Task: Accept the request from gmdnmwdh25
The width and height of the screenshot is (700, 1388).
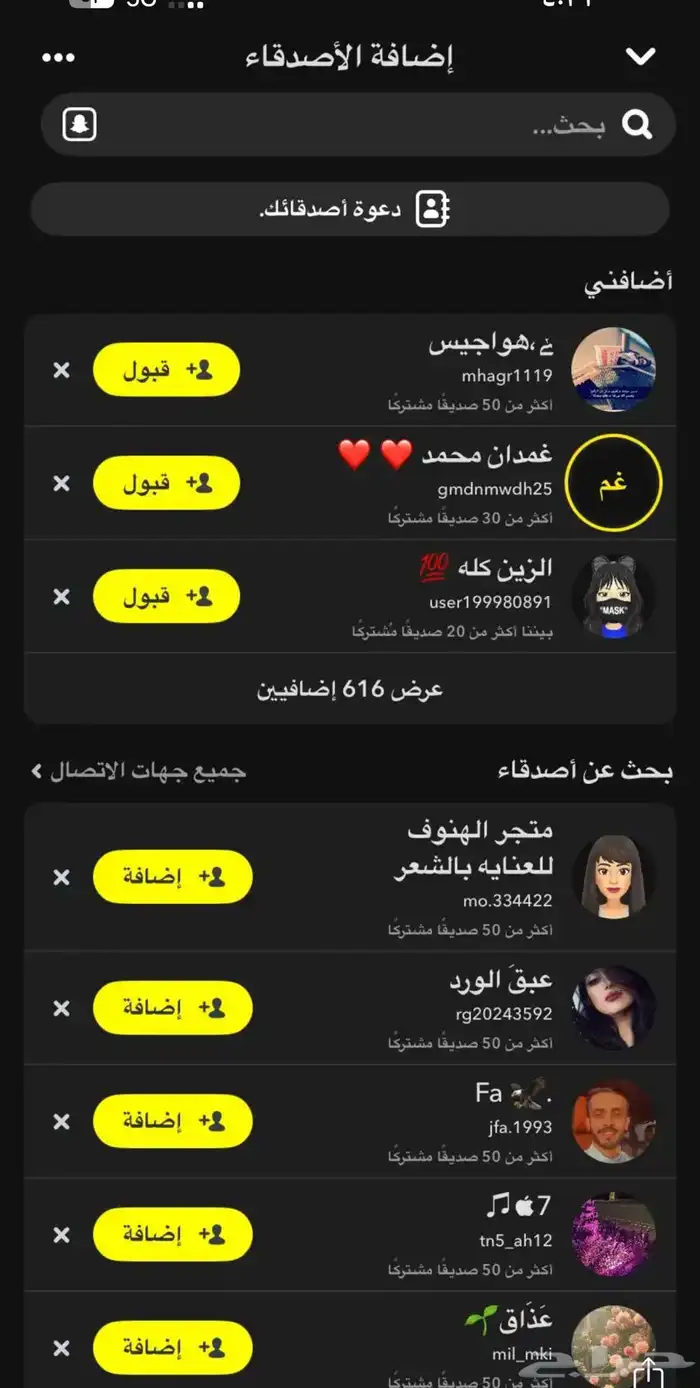Action: (x=166, y=483)
